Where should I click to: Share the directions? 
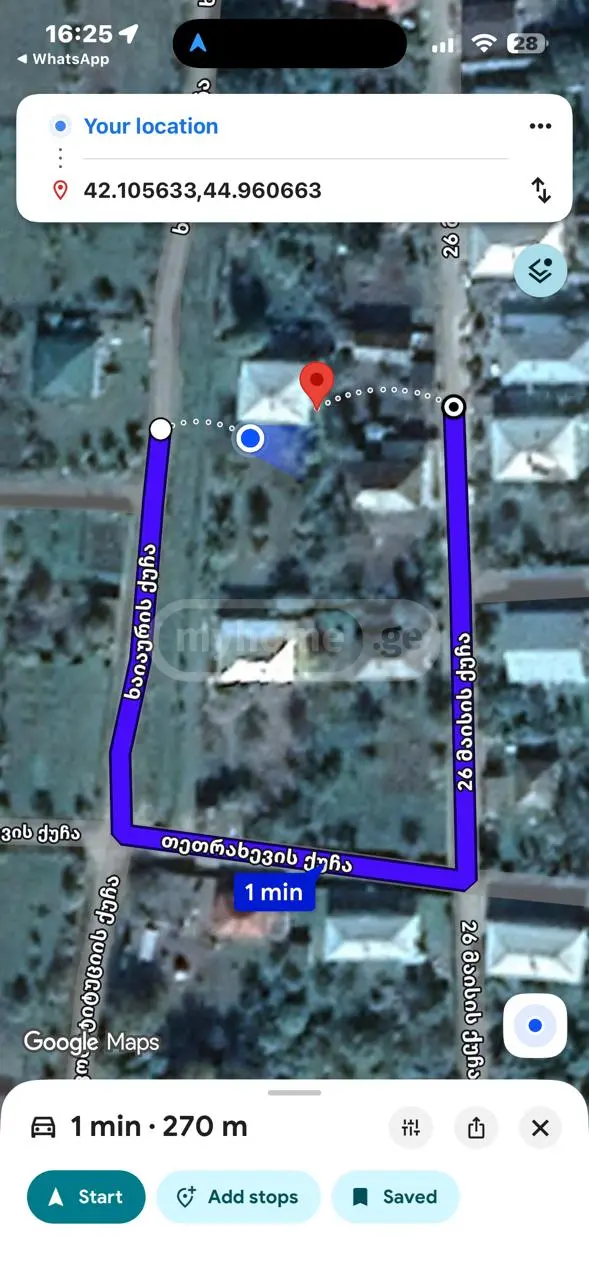[476, 1128]
